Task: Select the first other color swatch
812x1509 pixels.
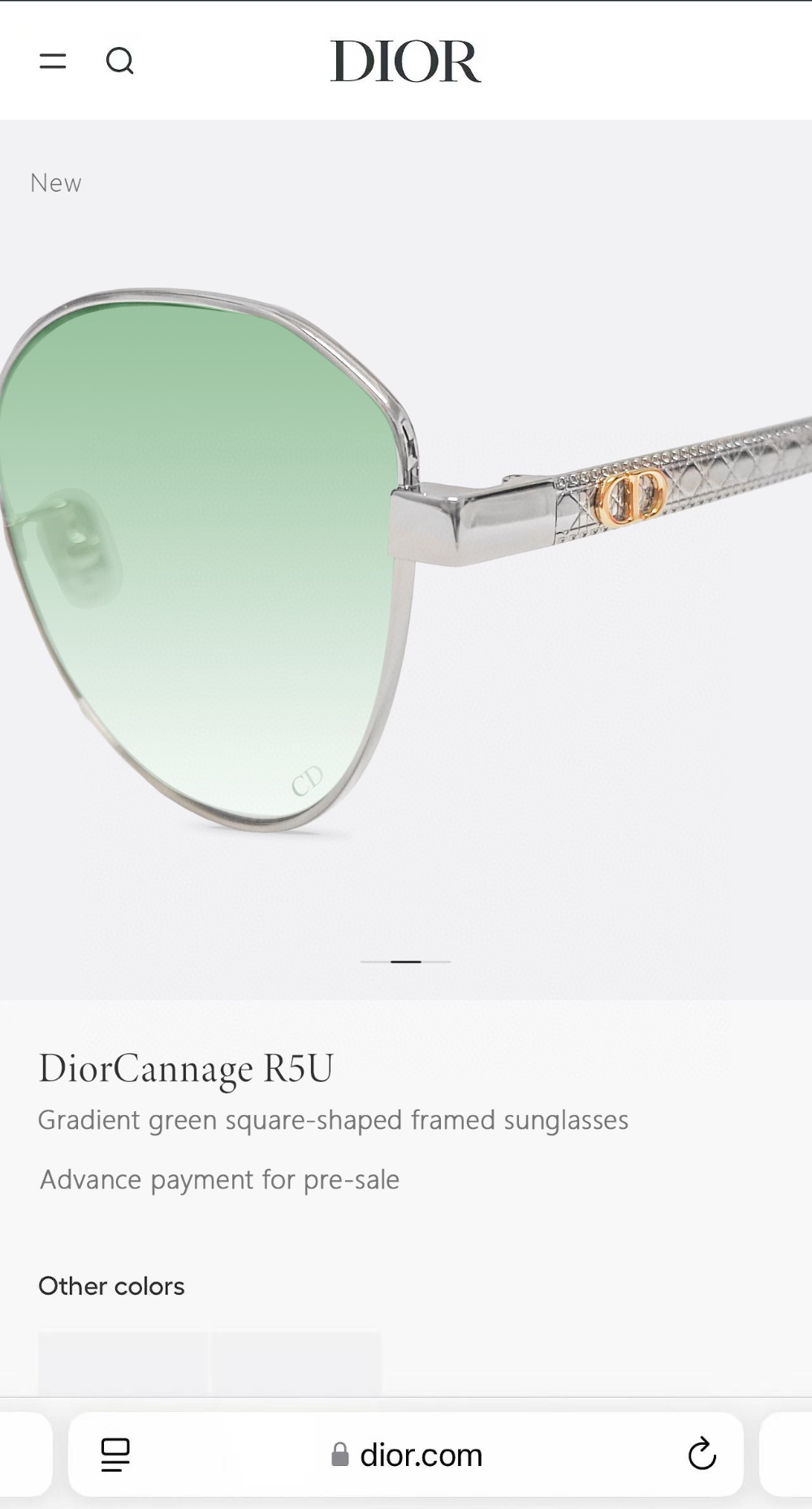Action: [123, 1363]
